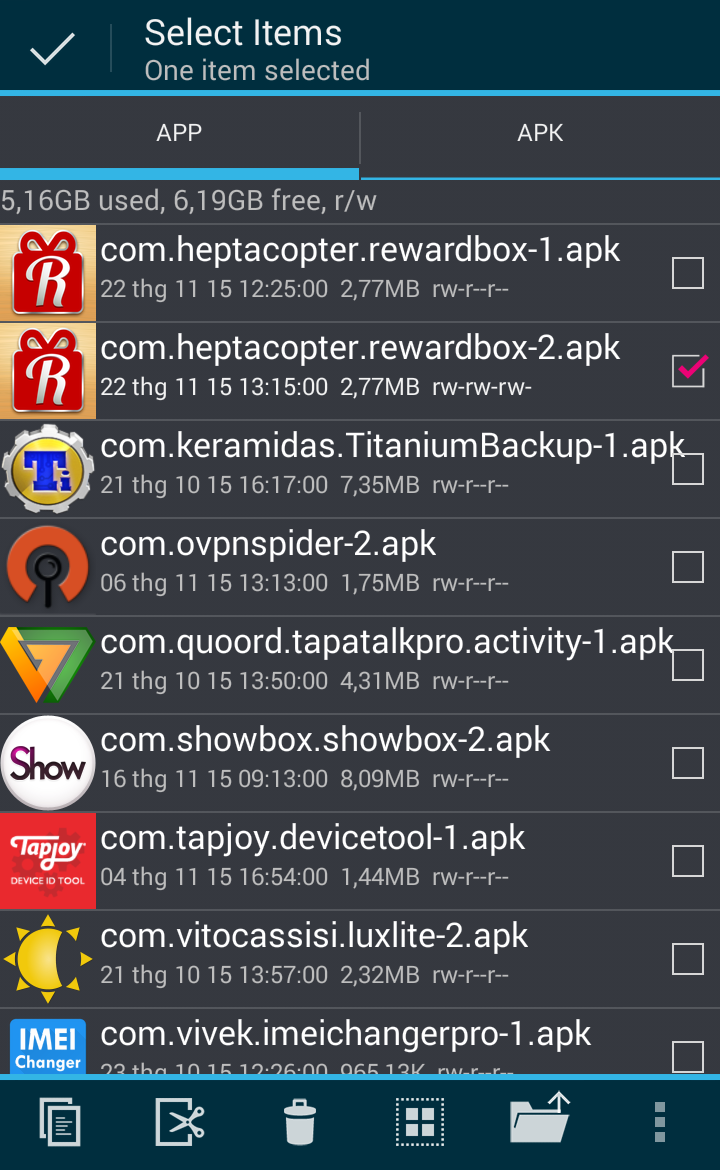The height and width of the screenshot is (1170, 720).
Task: Tap the select all grid icon
Action: (x=420, y=1121)
